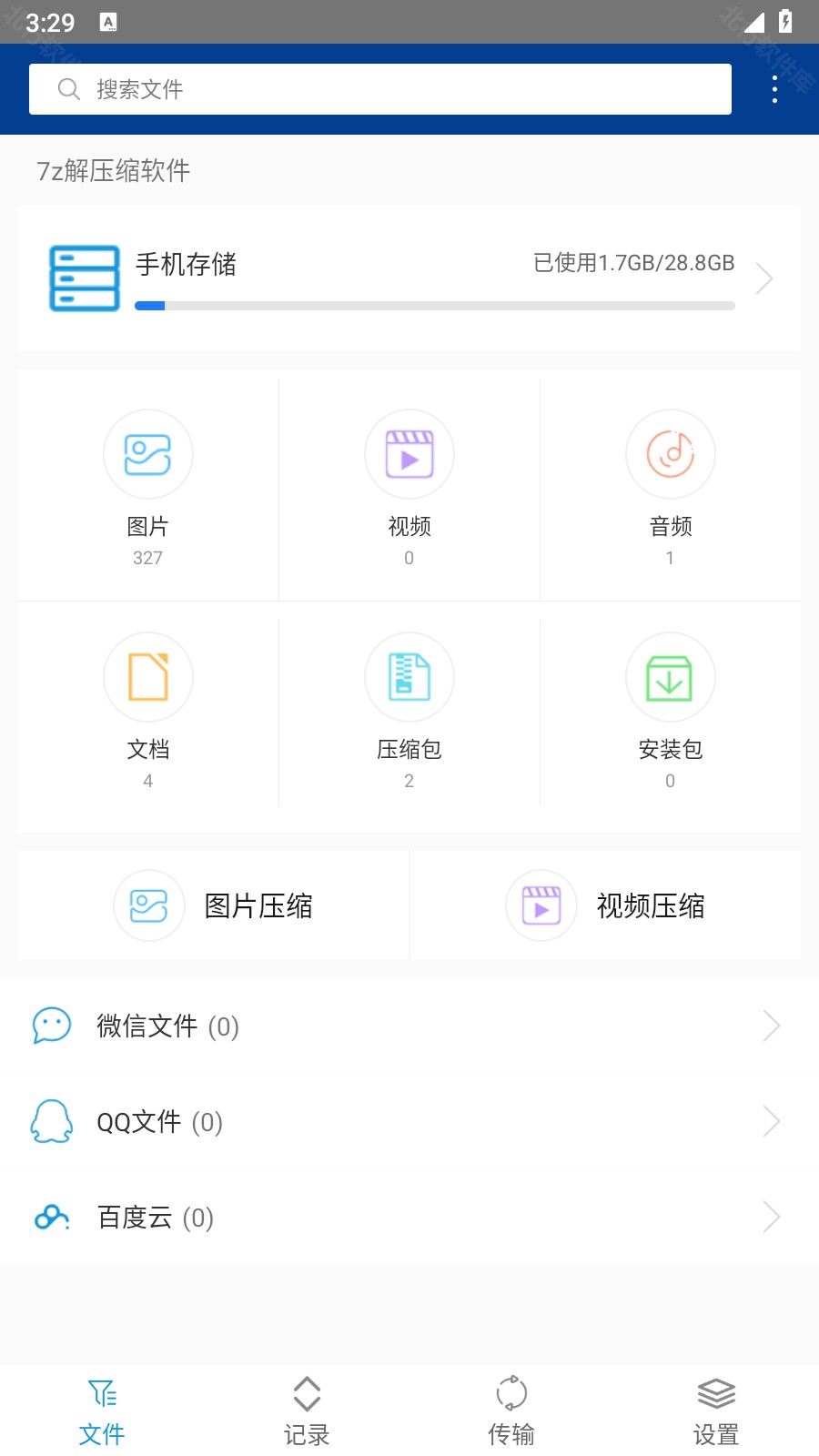
Task: Start 视频压缩 video compression
Action: tap(605, 905)
